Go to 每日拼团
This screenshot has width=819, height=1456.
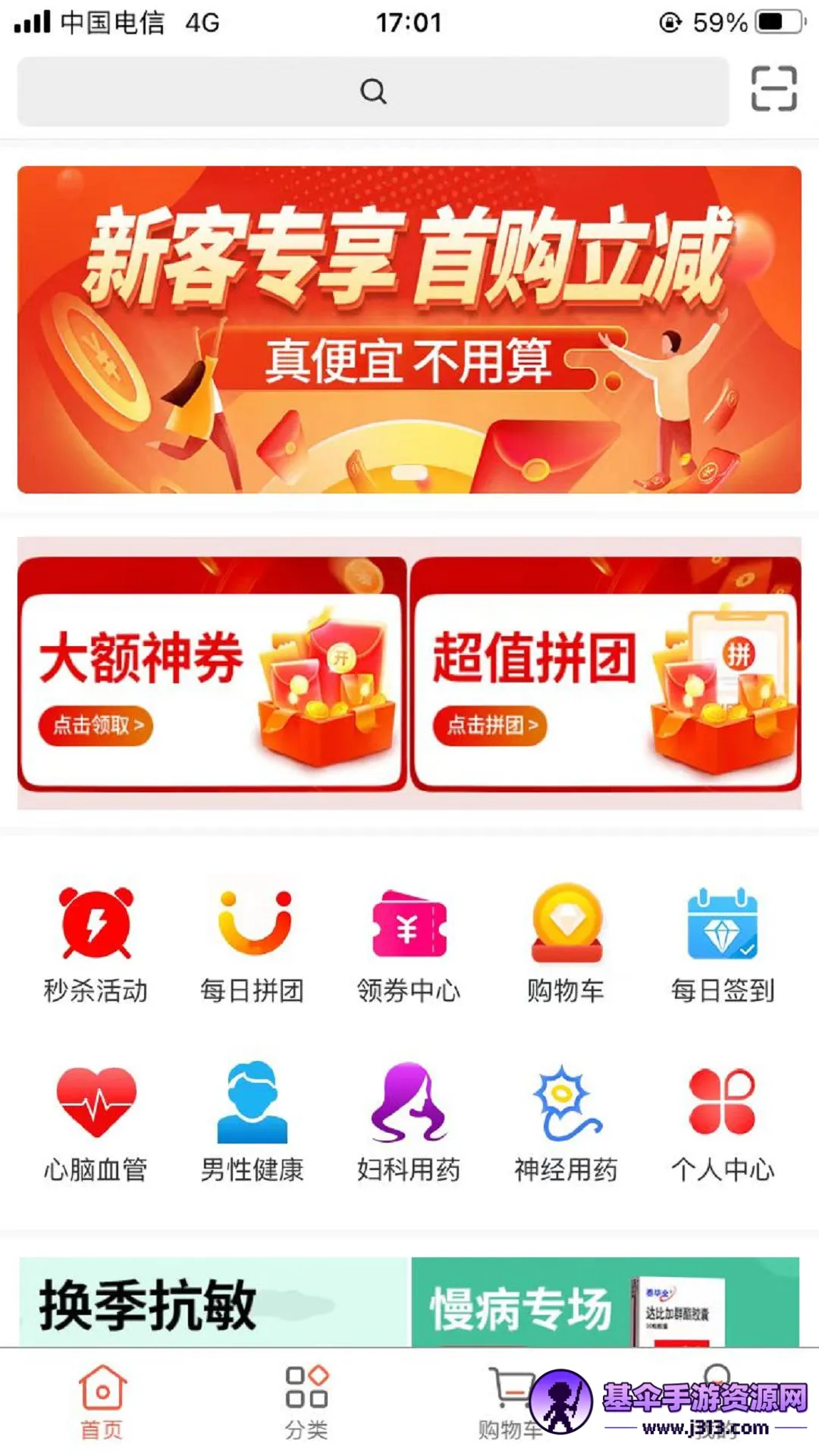(x=253, y=944)
